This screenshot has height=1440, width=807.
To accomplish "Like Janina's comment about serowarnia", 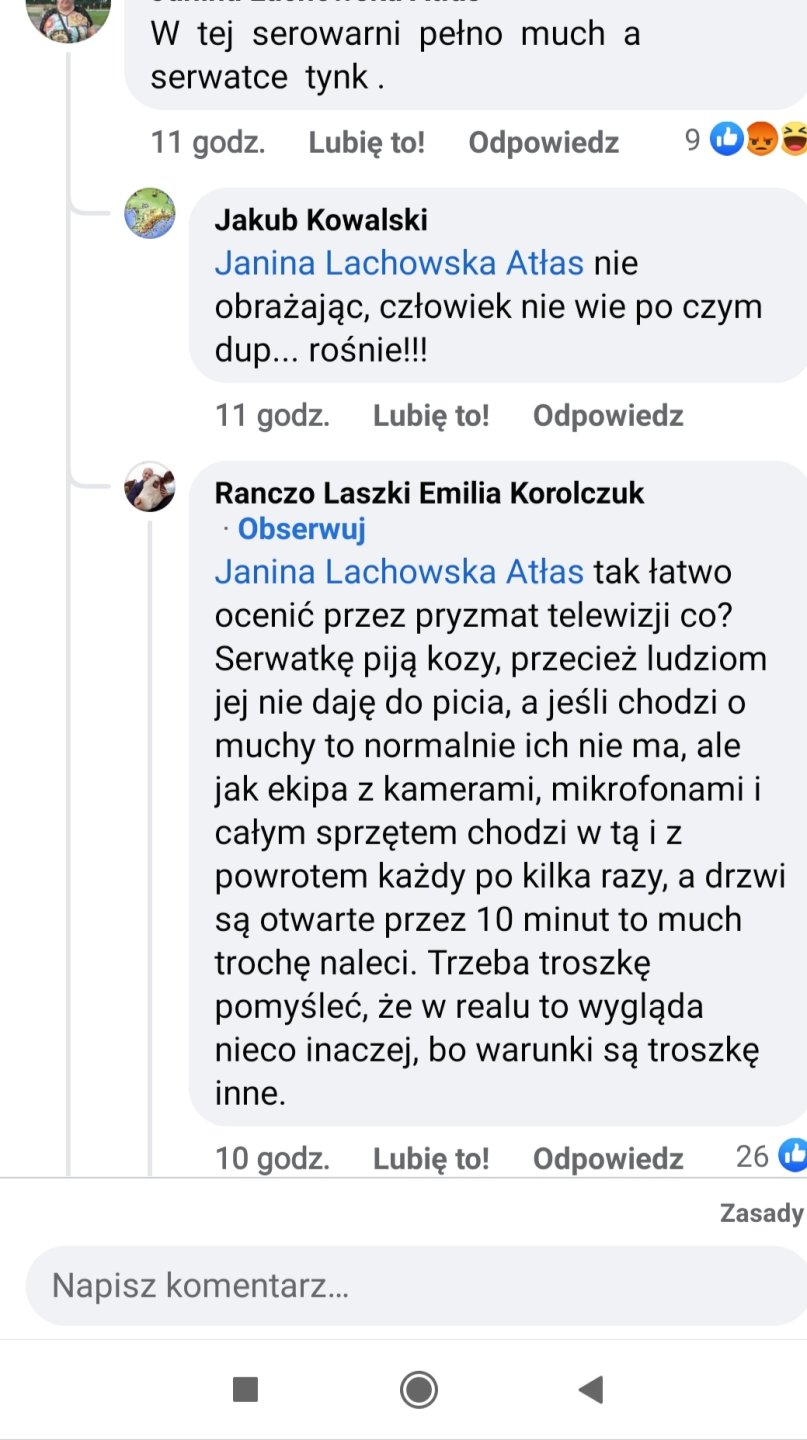I will [x=366, y=142].
